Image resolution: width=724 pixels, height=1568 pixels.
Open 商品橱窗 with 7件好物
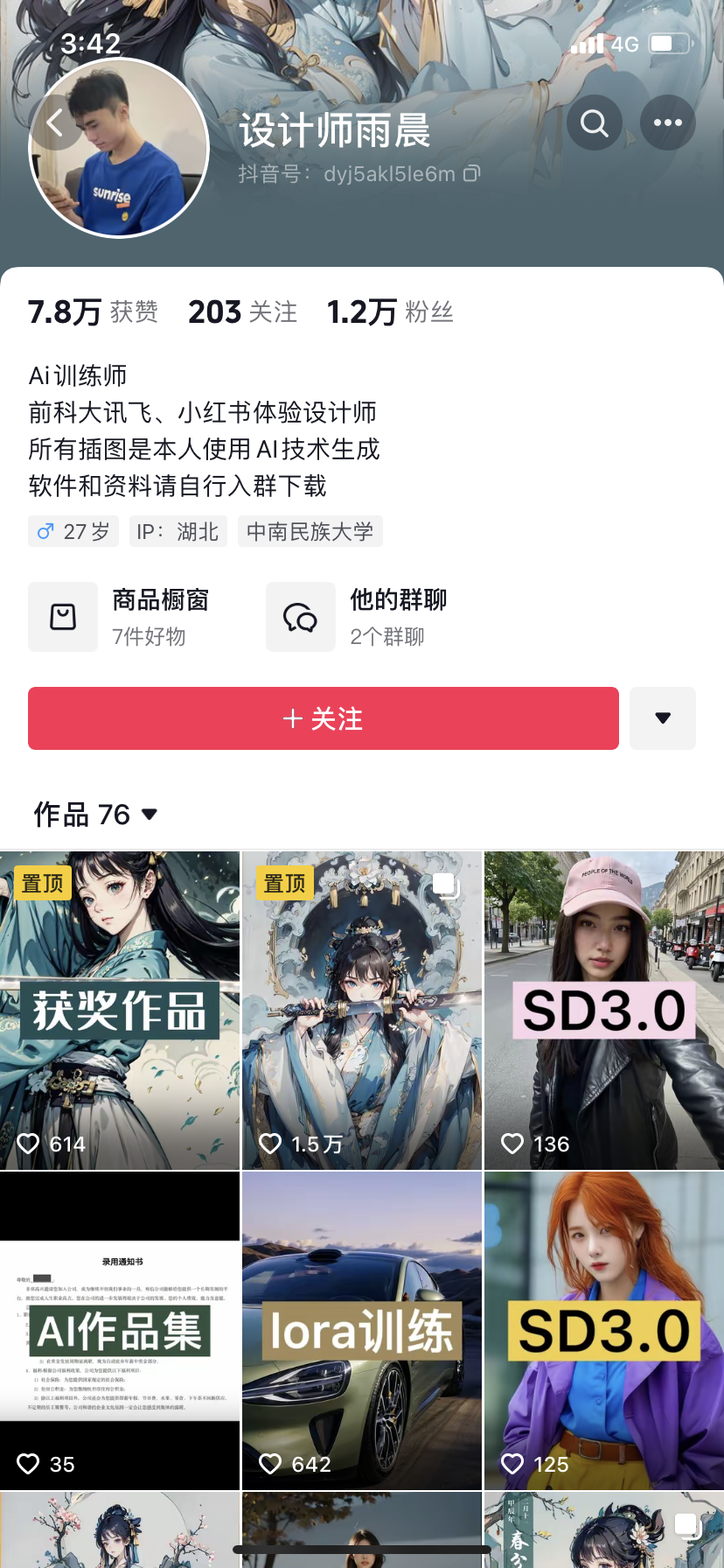[x=121, y=617]
